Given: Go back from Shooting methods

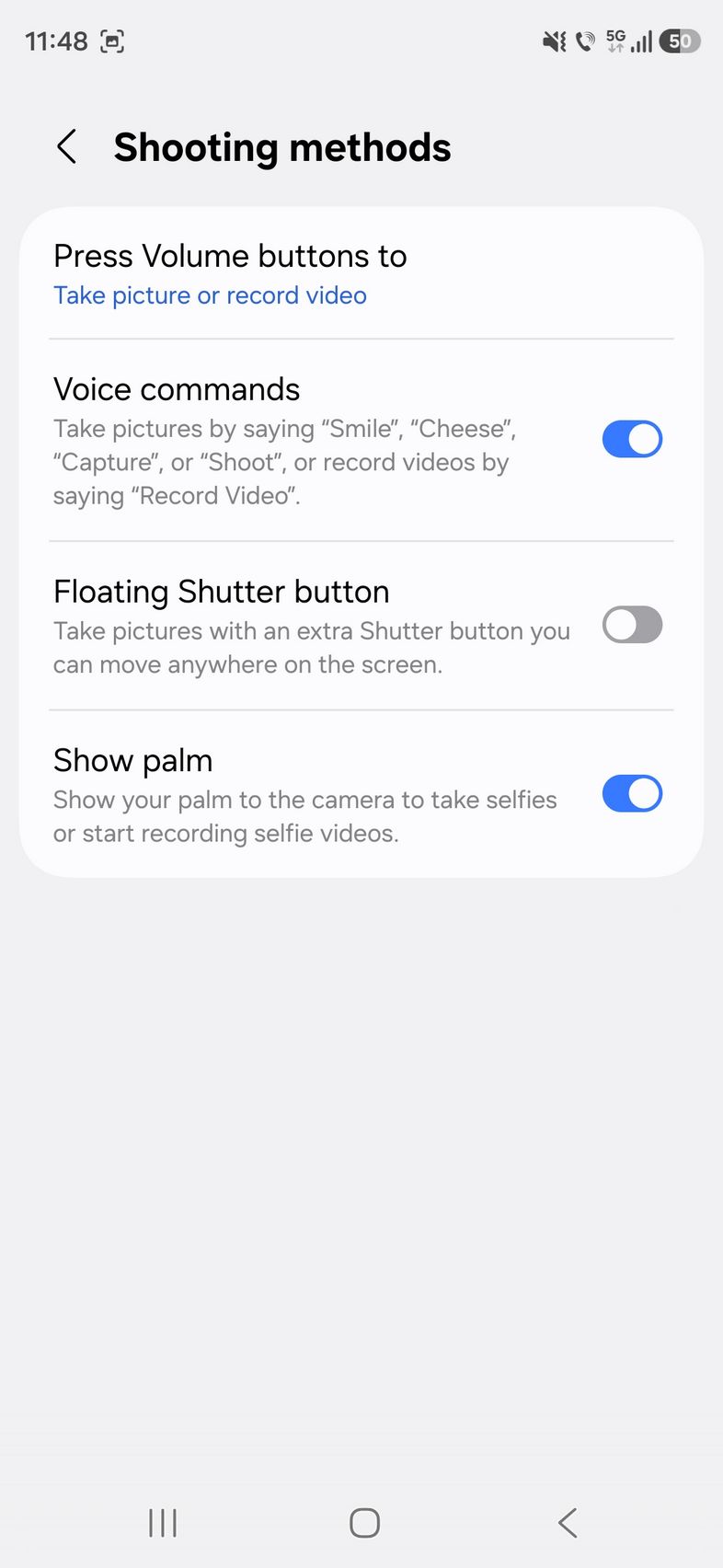Looking at the screenshot, I should [x=67, y=147].
